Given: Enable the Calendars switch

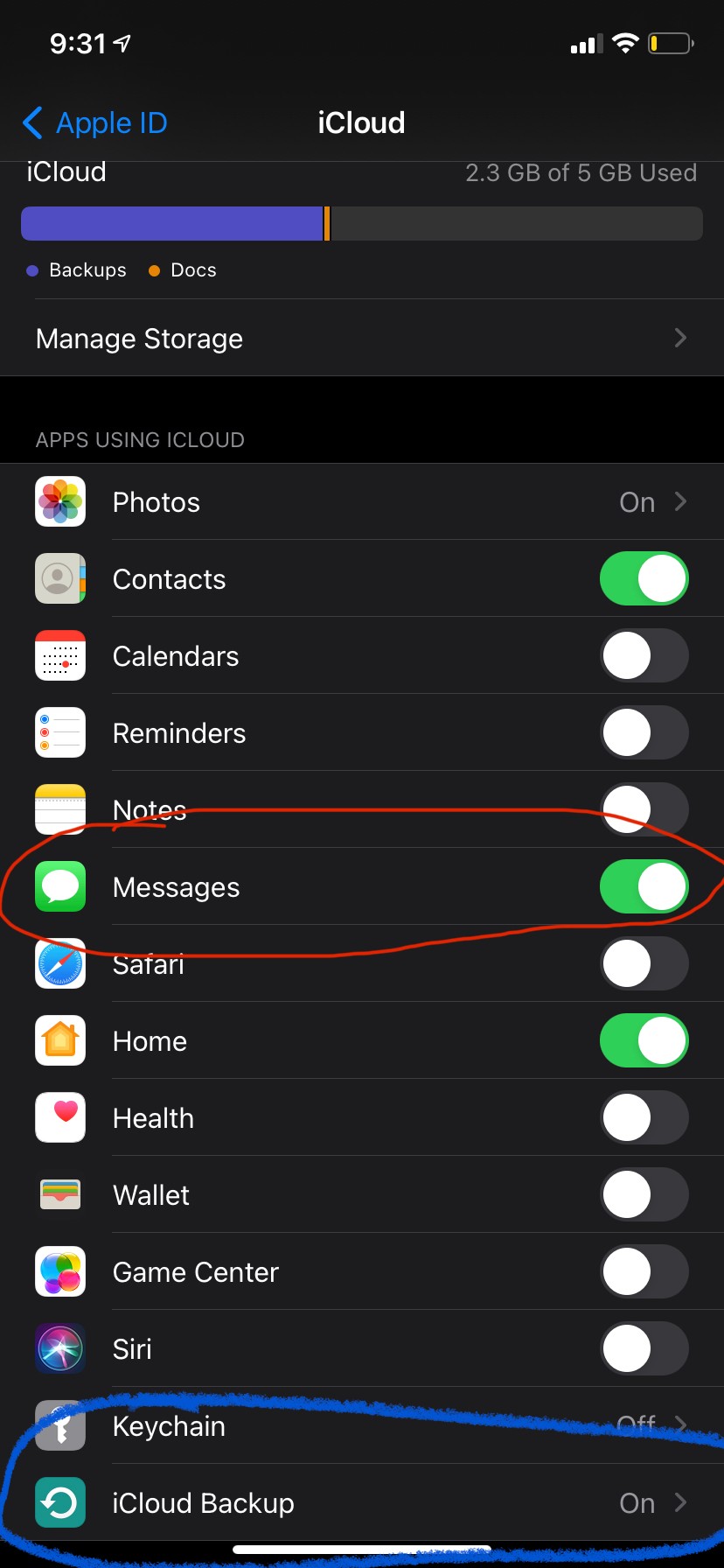Looking at the screenshot, I should point(644,655).
